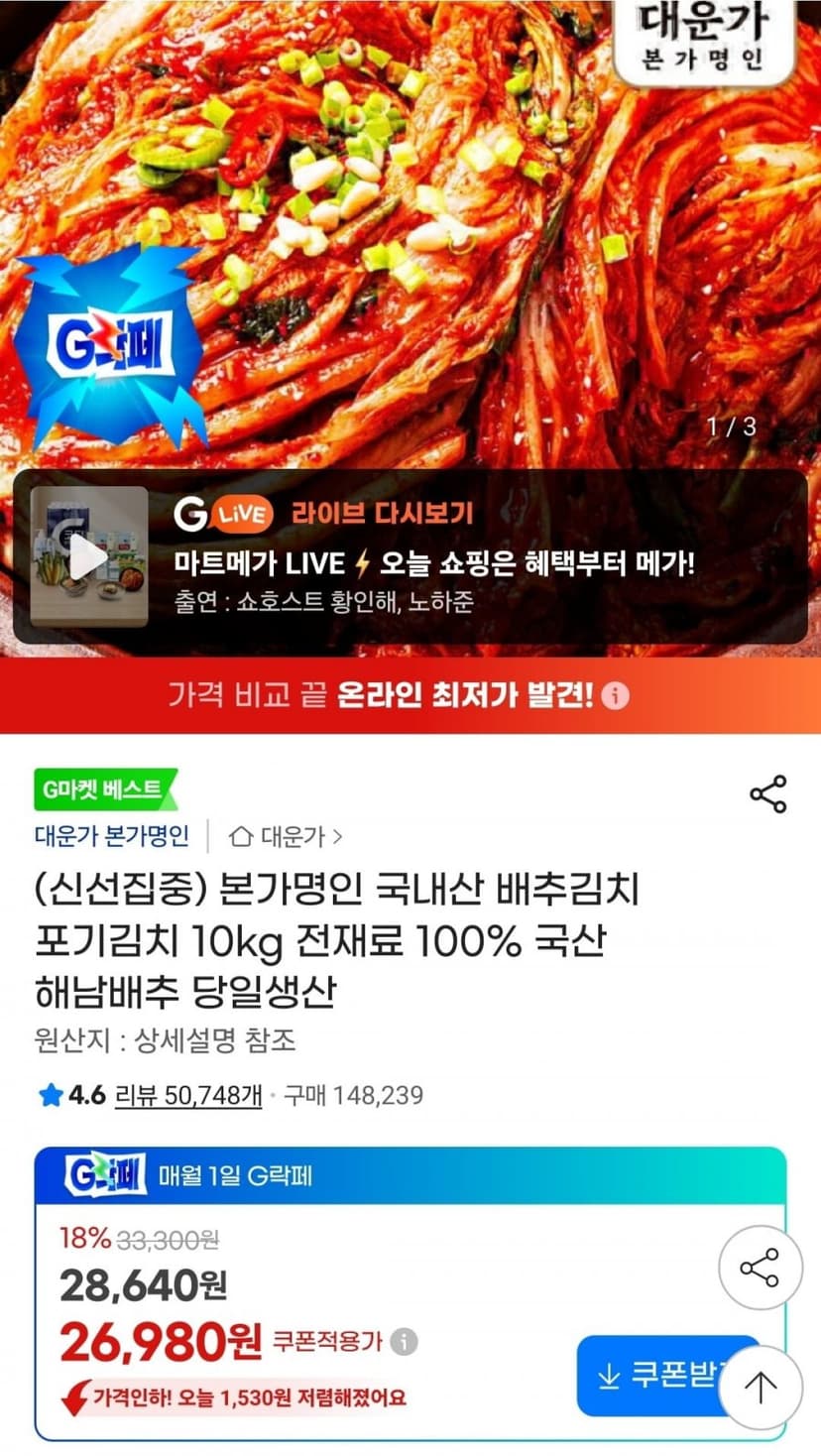
Task: Open the 매월 1일 G락페 promotion banner
Action: click(x=410, y=1176)
